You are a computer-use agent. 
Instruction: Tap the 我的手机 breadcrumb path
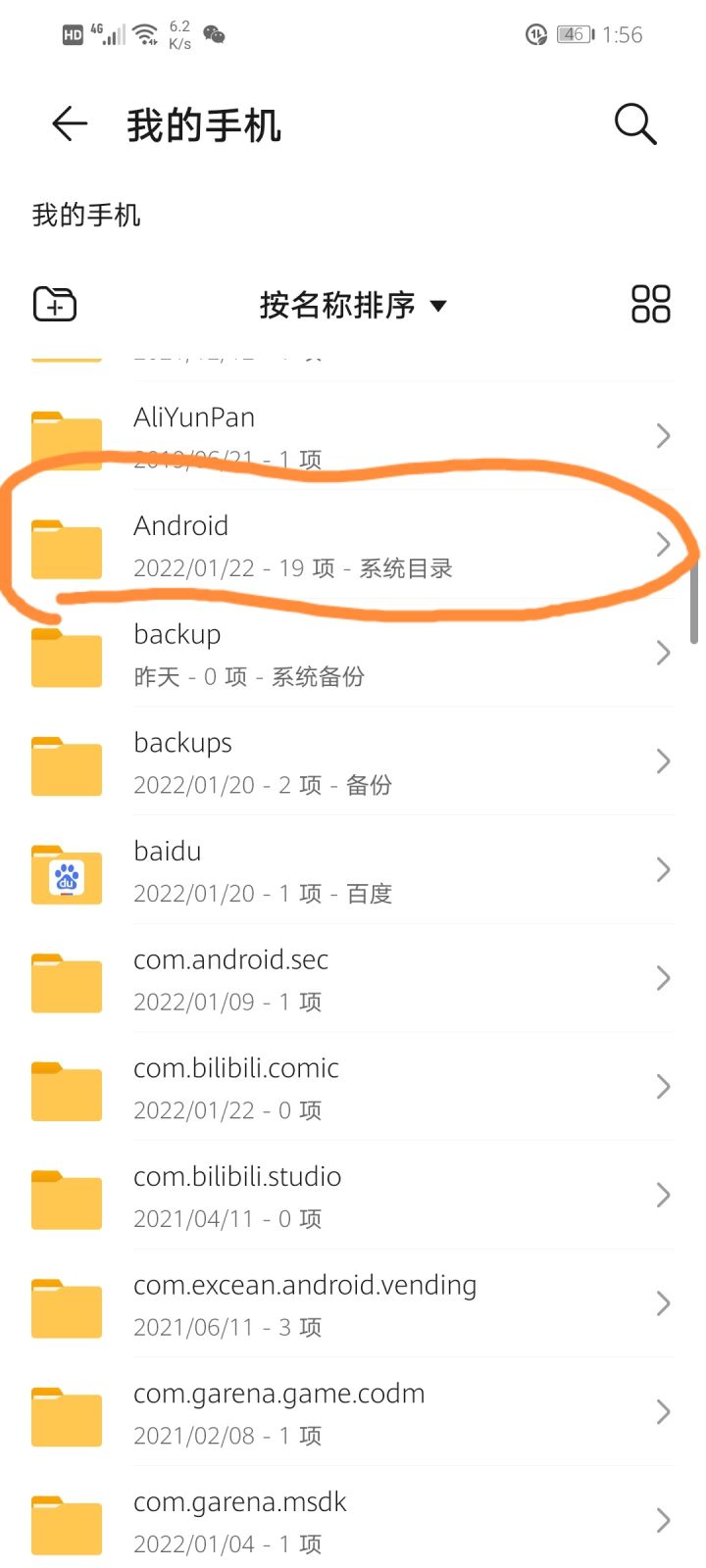pyautogui.click(x=86, y=214)
